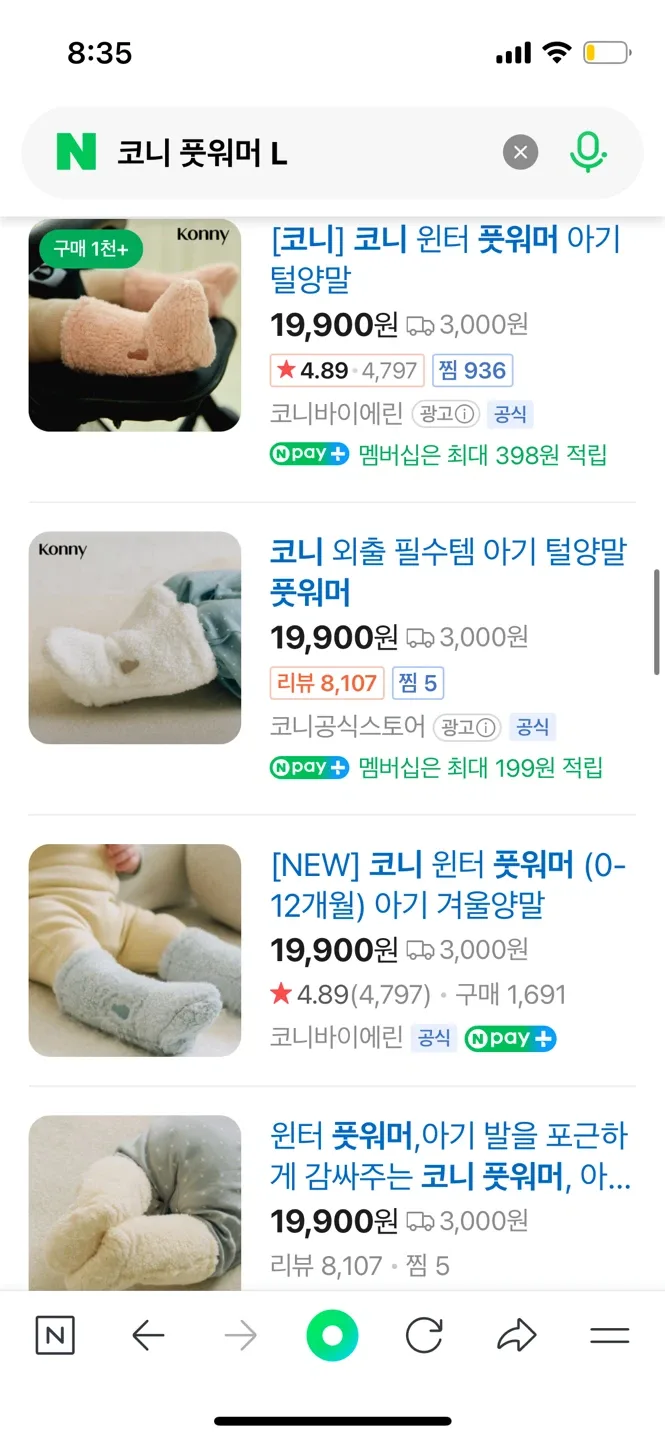Open the 코니 외출 필수템 아기 털양말 listing
This screenshot has width=665, height=1440.
point(448,571)
